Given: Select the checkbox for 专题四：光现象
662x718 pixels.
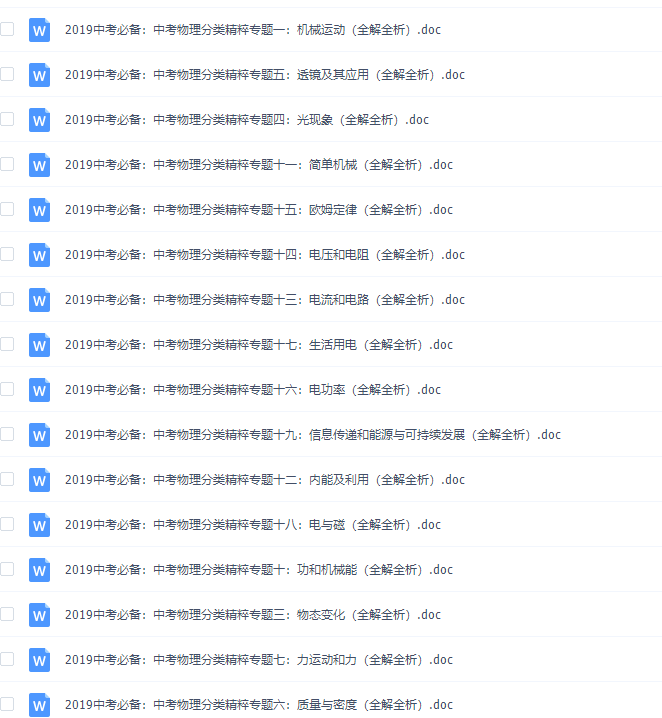Looking at the screenshot, I should [7, 119].
